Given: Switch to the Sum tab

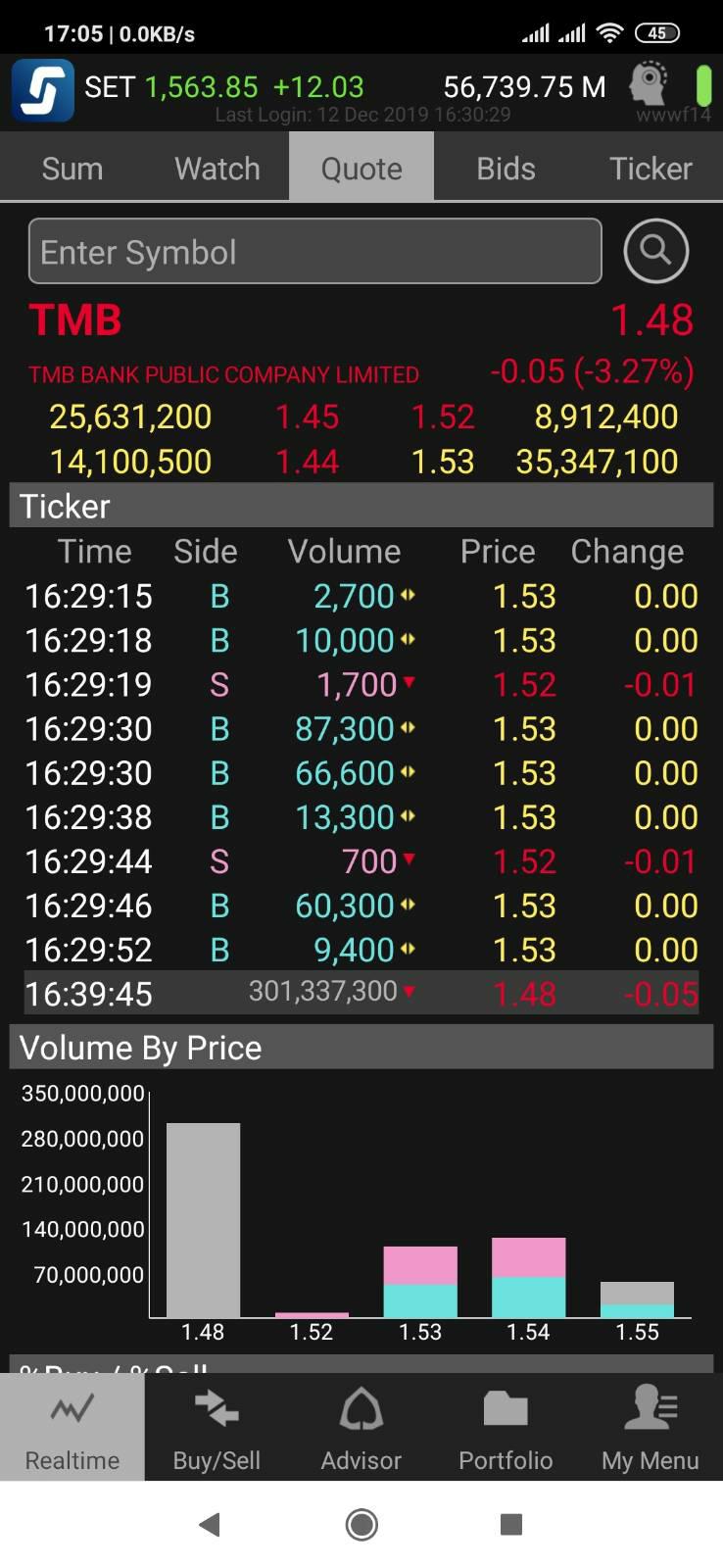Looking at the screenshot, I should coord(72,169).
